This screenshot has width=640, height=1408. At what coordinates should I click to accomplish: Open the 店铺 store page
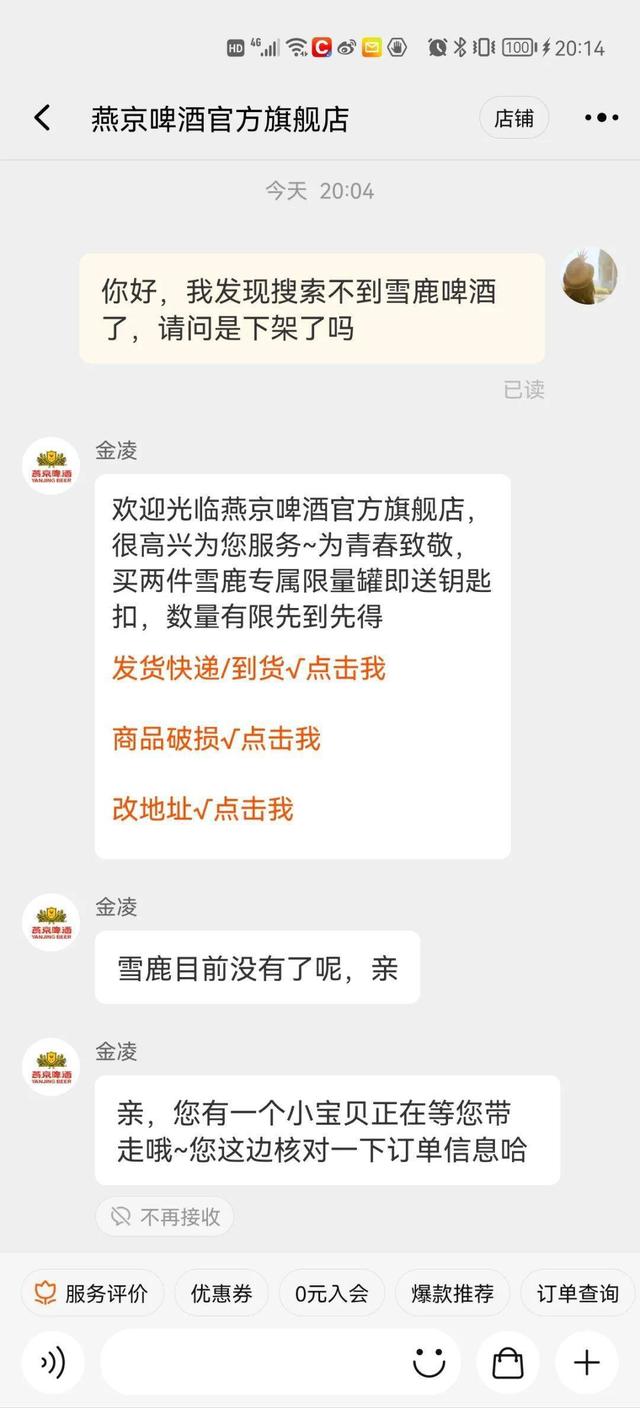pos(514,118)
